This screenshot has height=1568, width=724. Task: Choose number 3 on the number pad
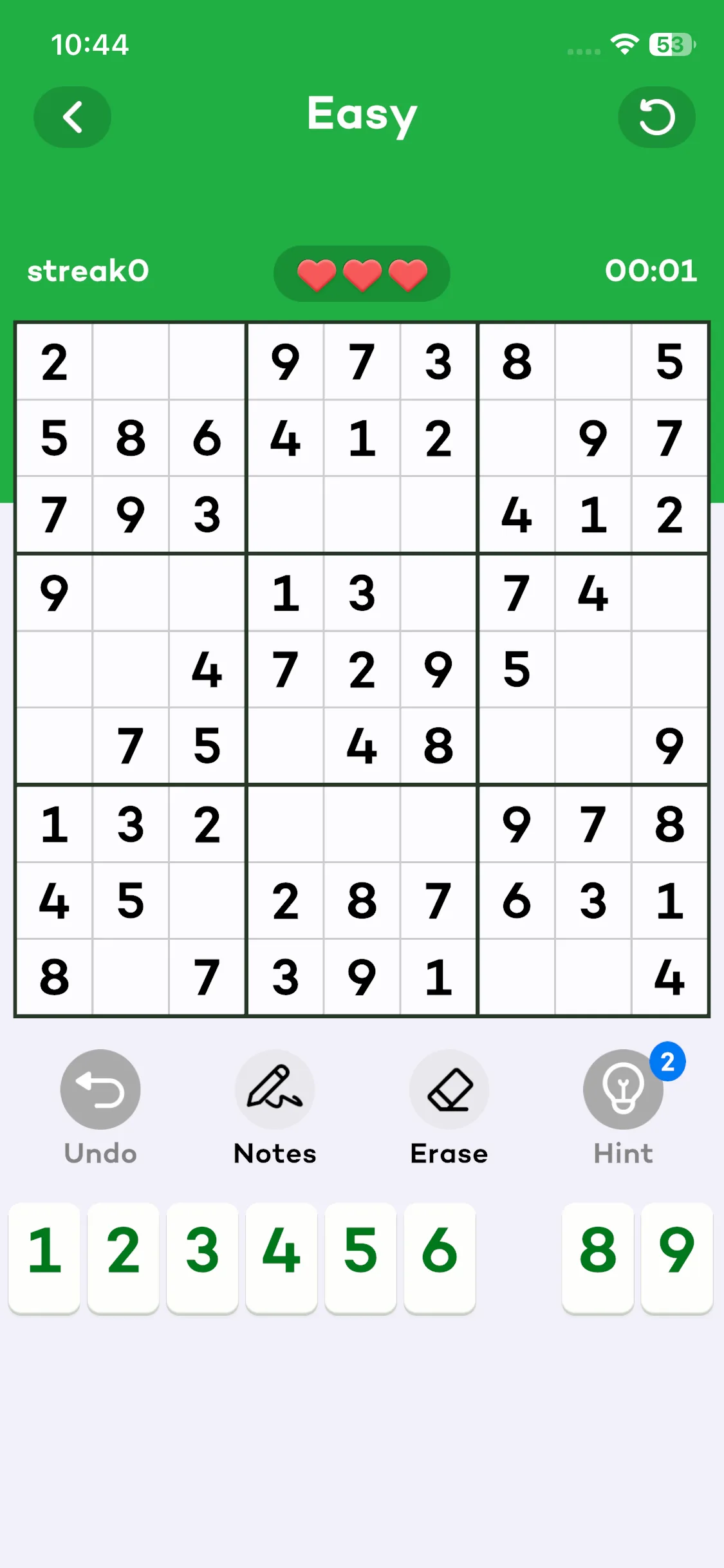tap(203, 1249)
